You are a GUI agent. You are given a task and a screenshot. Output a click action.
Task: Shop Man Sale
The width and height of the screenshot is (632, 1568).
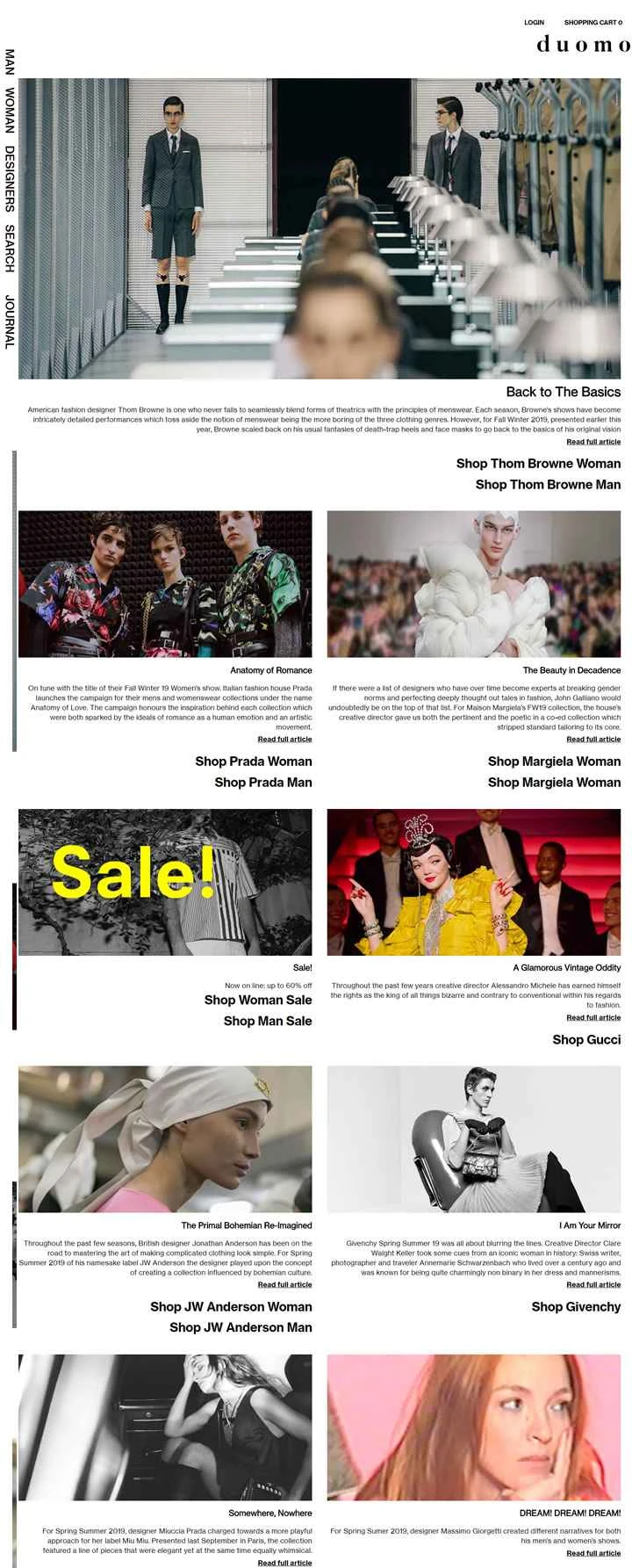click(x=268, y=1021)
